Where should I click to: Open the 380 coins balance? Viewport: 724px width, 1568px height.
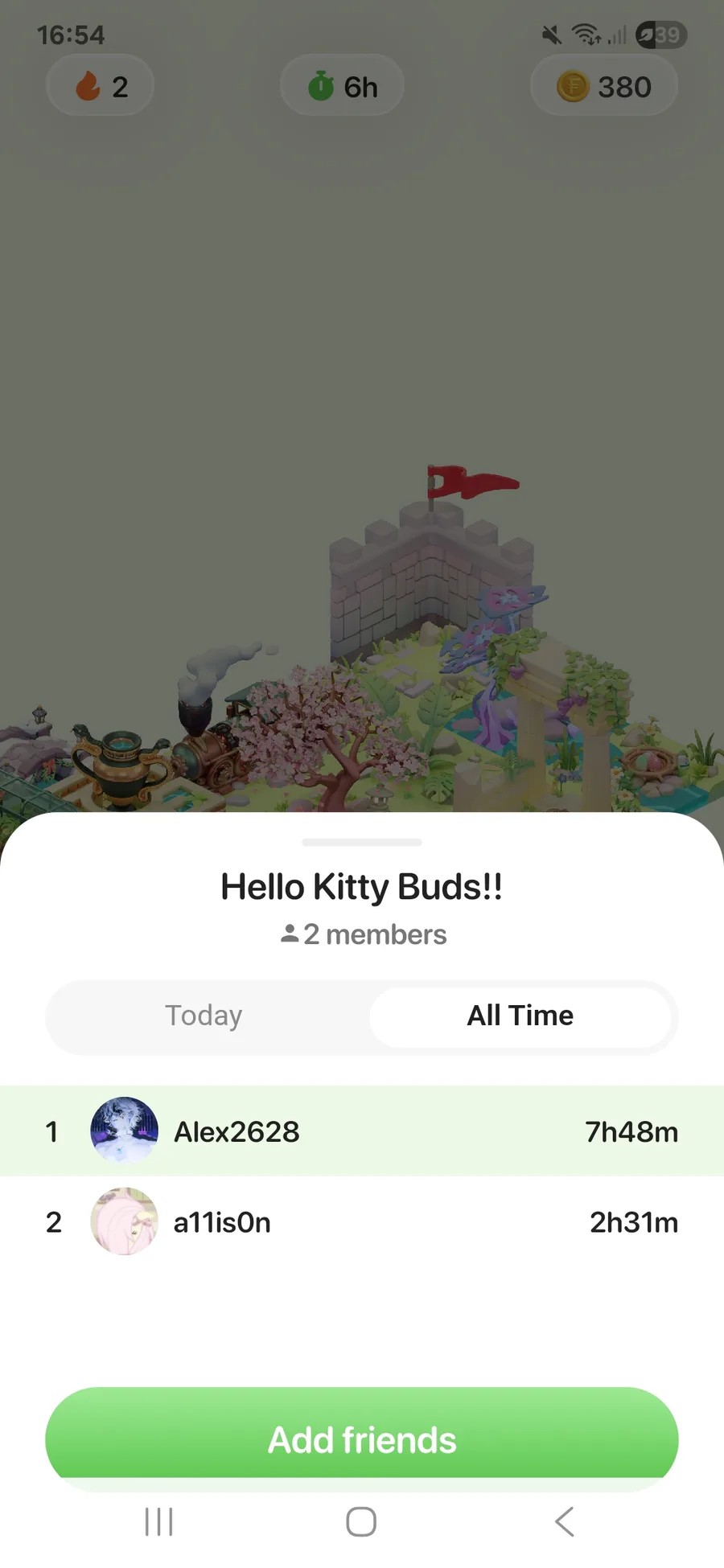pyautogui.click(x=604, y=86)
